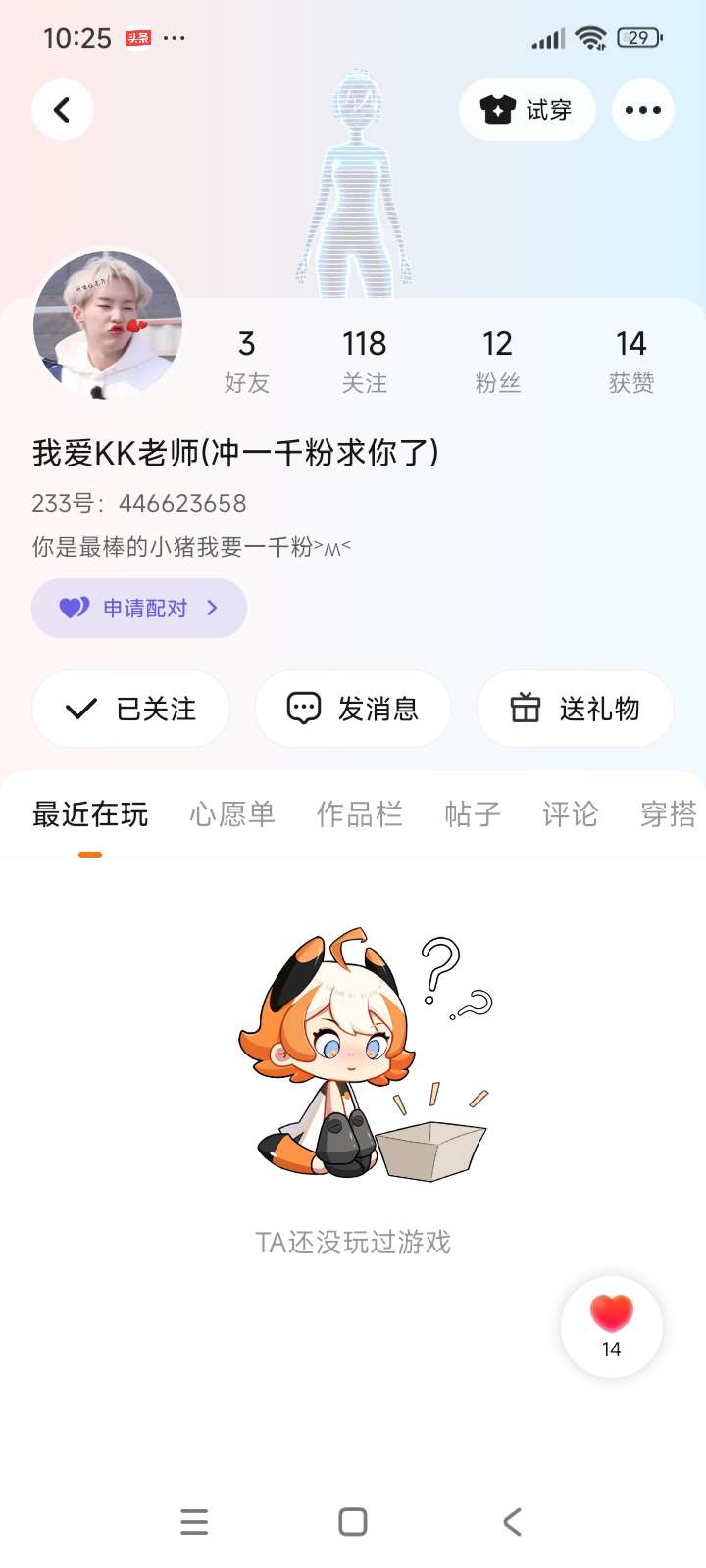Tap 申请配对 to request pairing
Screen dimensions: 706x1568
139,608
